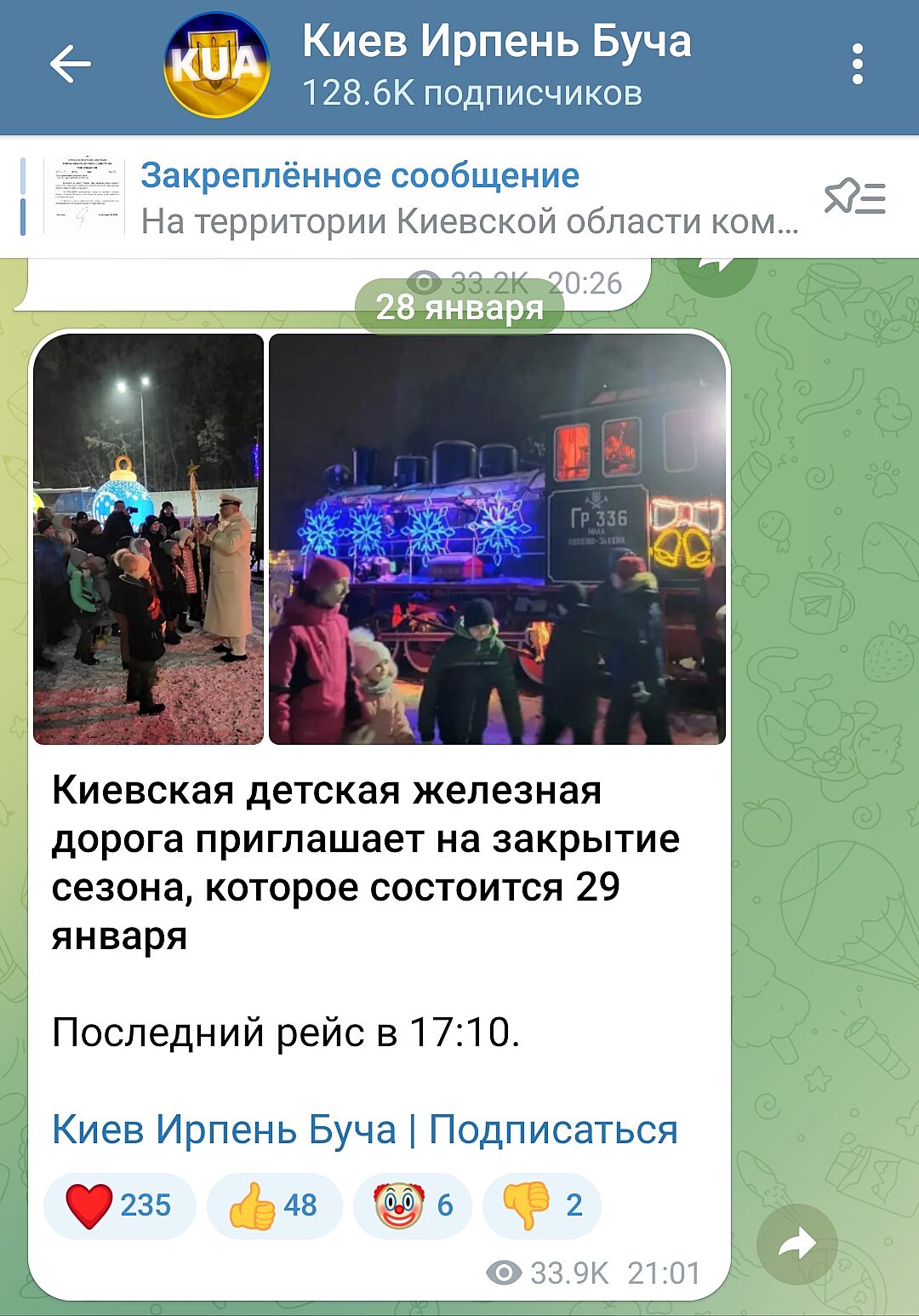React with the thumbs down, 2
The height and width of the screenshot is (1316, 919).
[542, 1205]
